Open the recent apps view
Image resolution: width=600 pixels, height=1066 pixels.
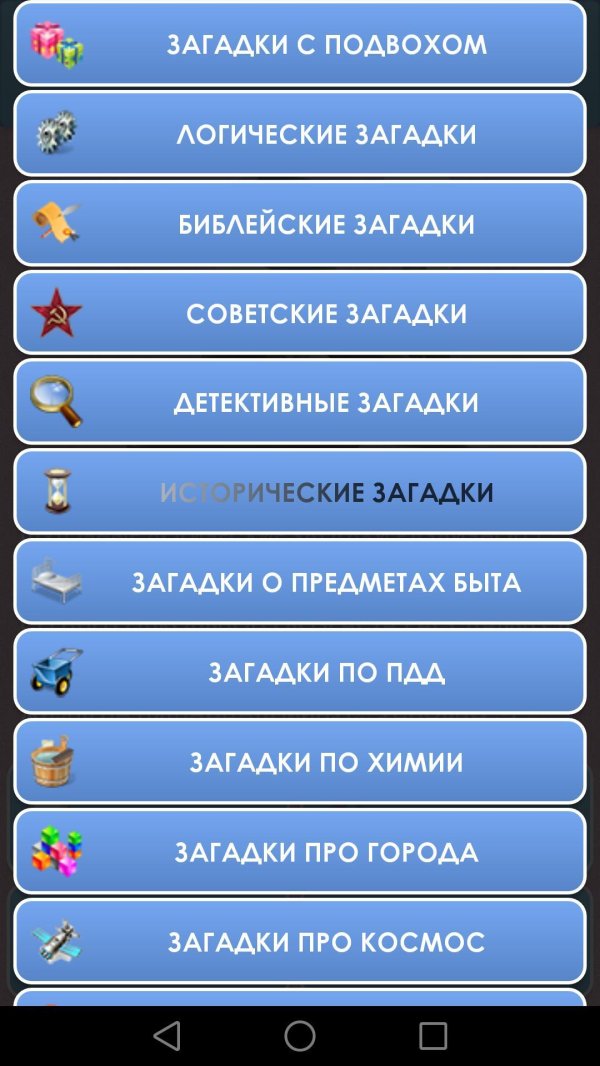(433, 1036)
